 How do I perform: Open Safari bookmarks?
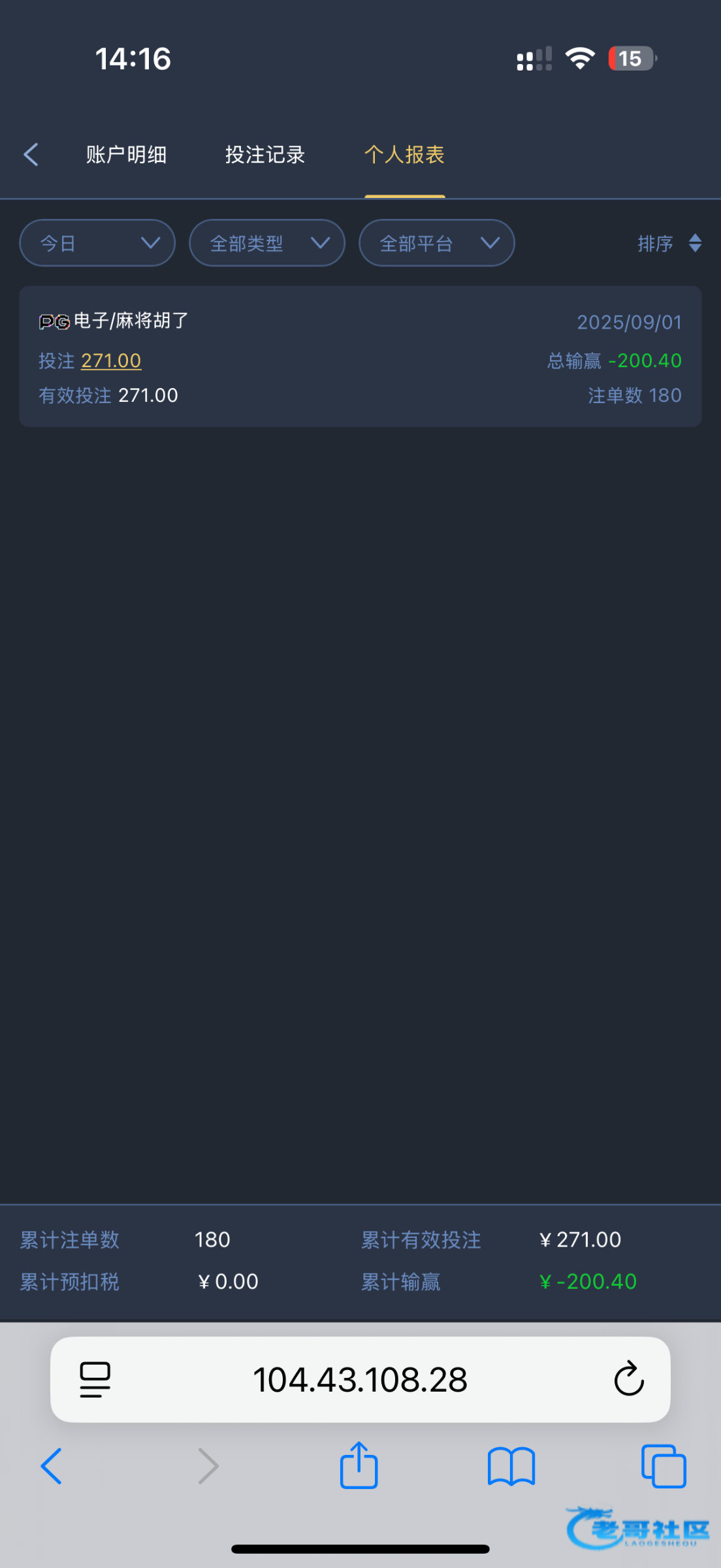point(511,1465)
